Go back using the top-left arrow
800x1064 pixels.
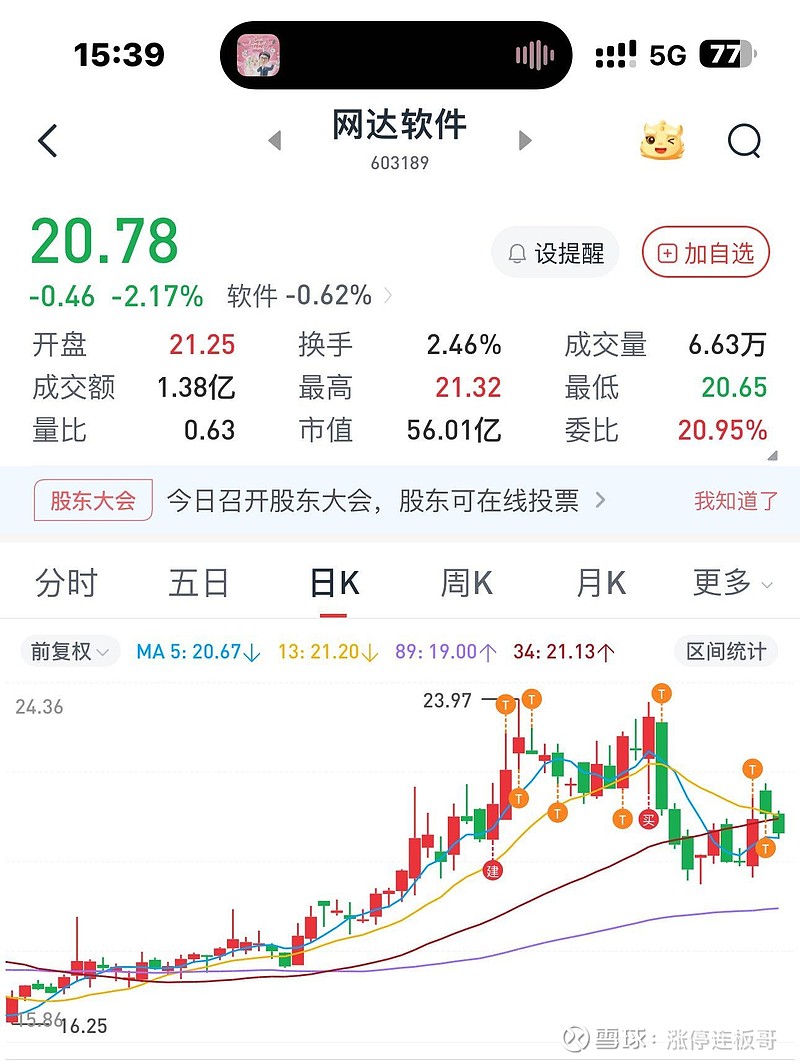click(48, 141)
